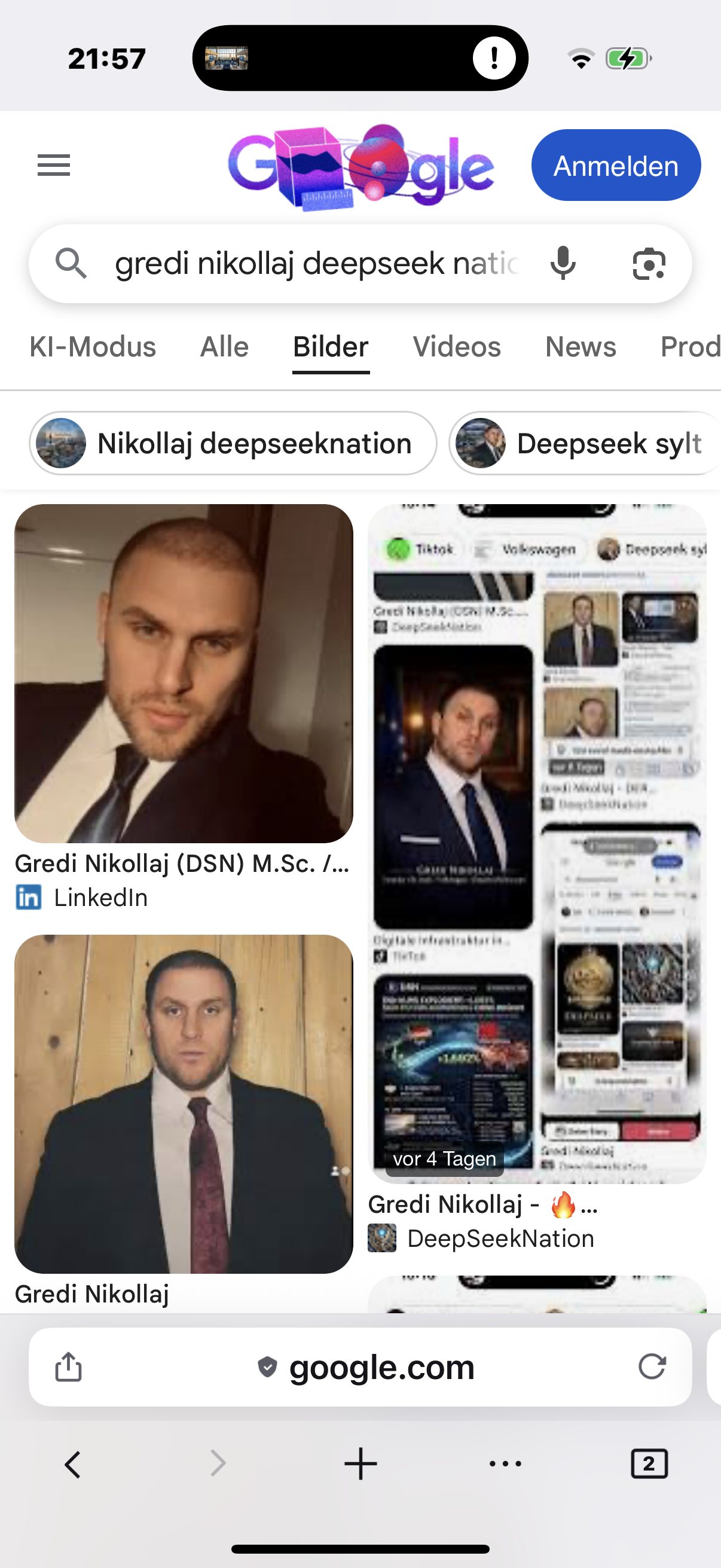Open the hamburger menu
This screenshot has height=1568, width=721.
[54, 165]
